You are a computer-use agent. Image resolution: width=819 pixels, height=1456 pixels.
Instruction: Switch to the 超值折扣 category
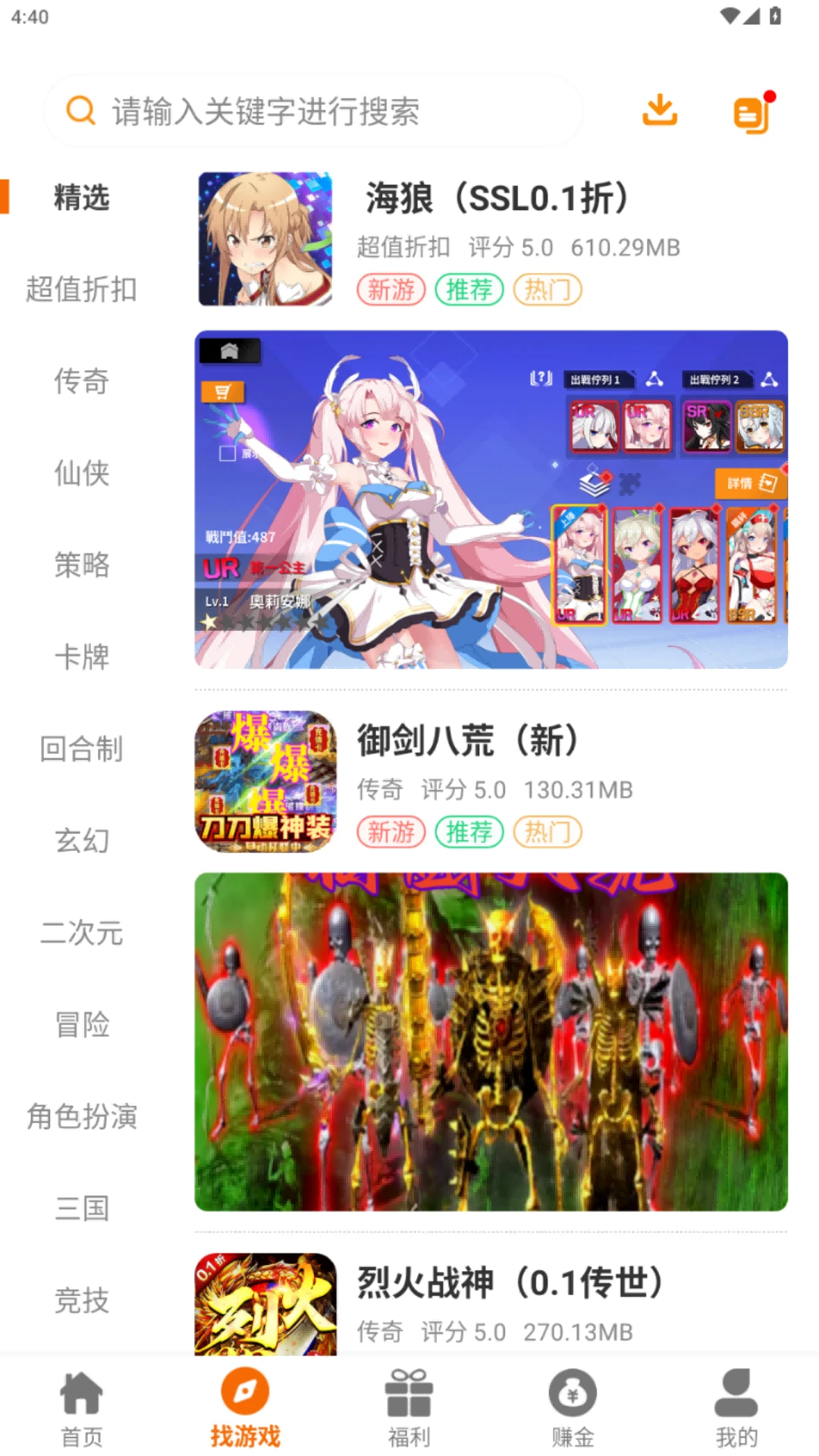coord(82,290)
